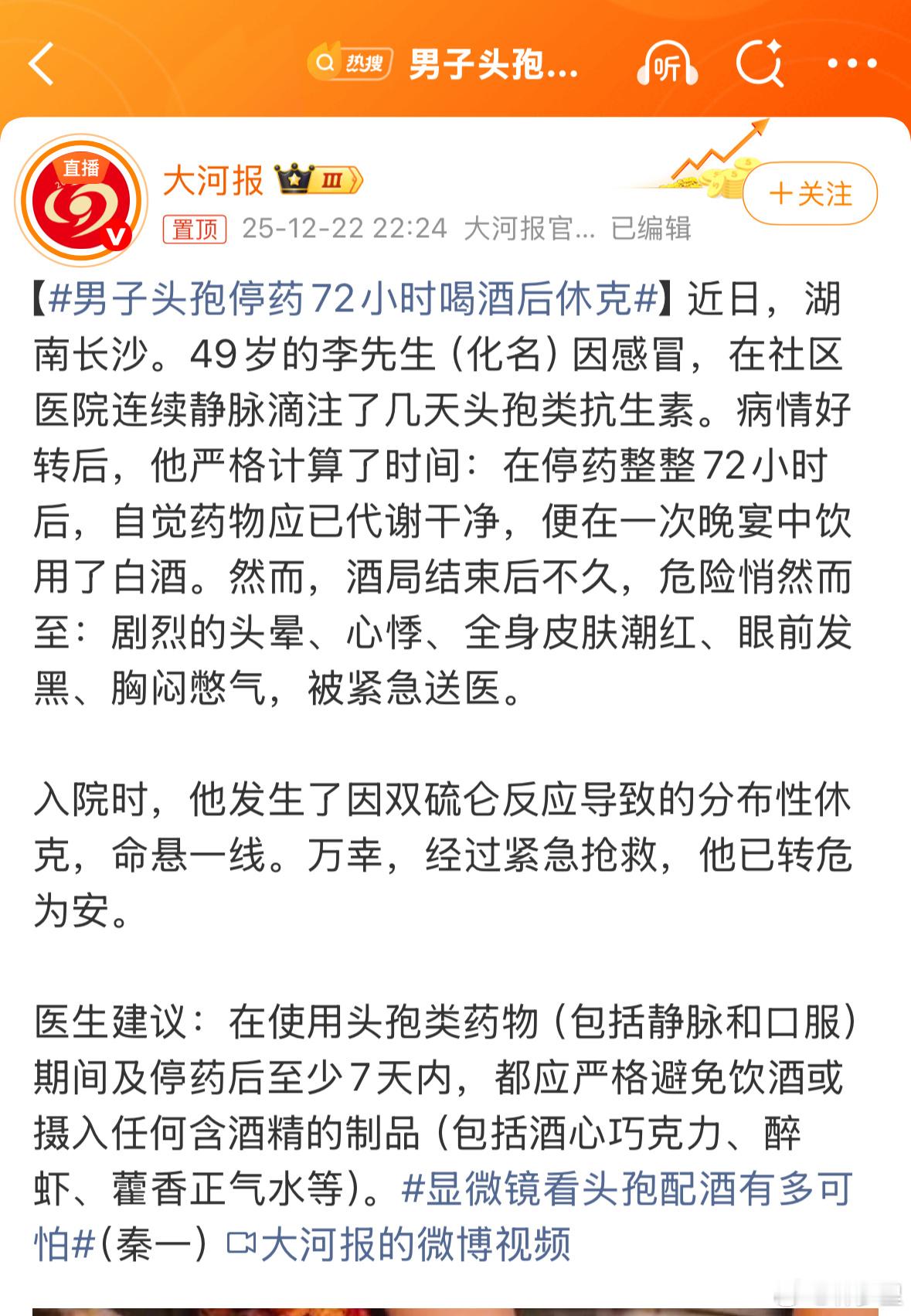911x1316 pixels.
Task: Tap the video thumbnail at bottom
Action: tap(455, 1310)
